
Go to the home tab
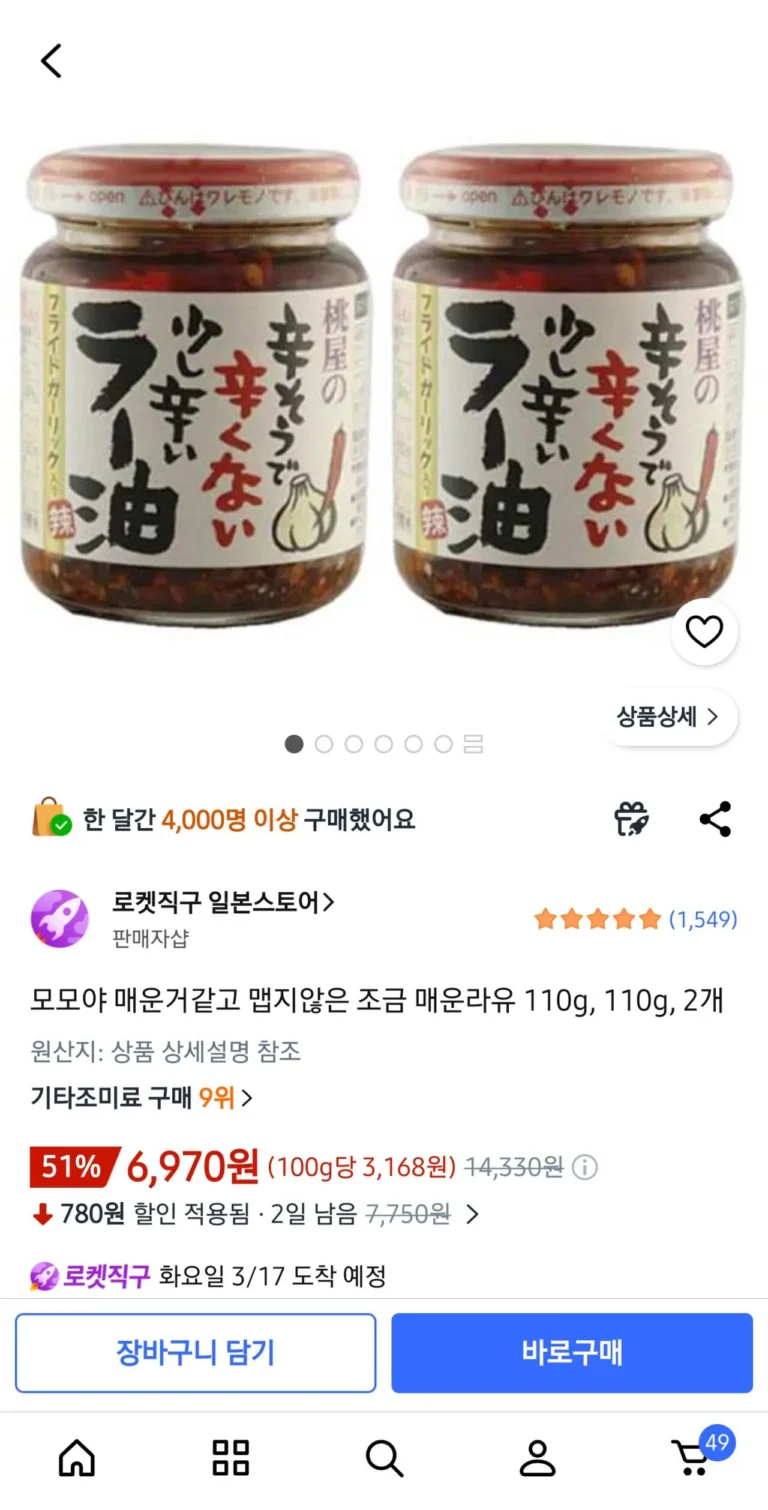click(77, 1458)
